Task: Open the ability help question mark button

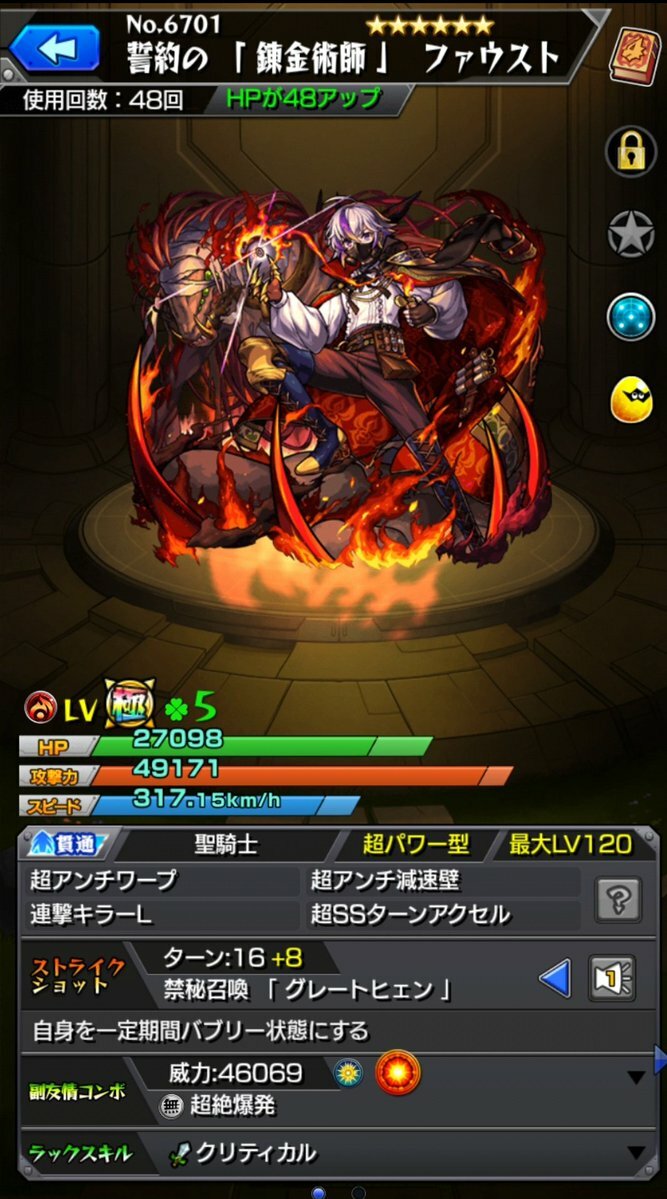Action: (618, 900)
